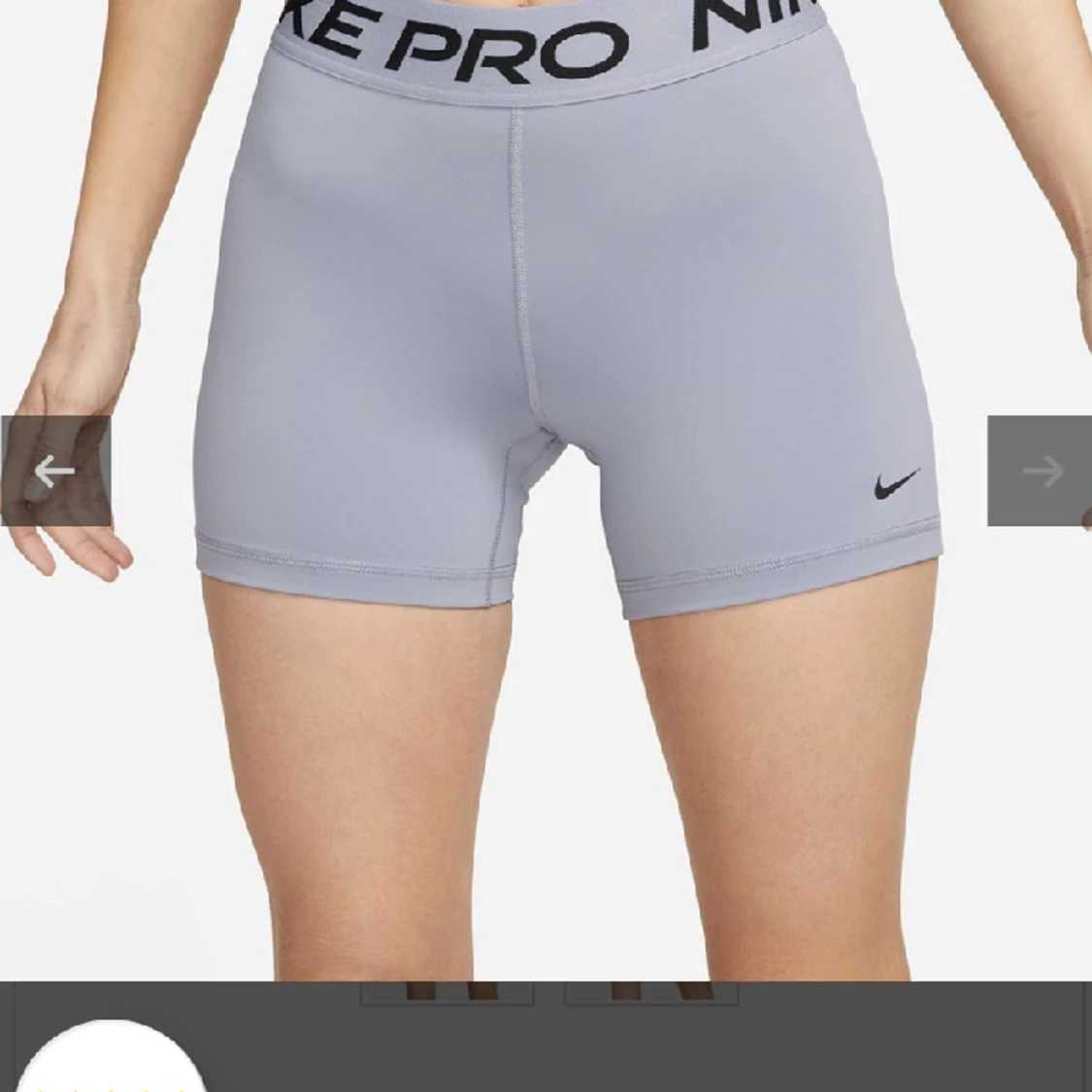Show the next product photo
The width and height of the screenshot is (1092, 1092).
1041,472
